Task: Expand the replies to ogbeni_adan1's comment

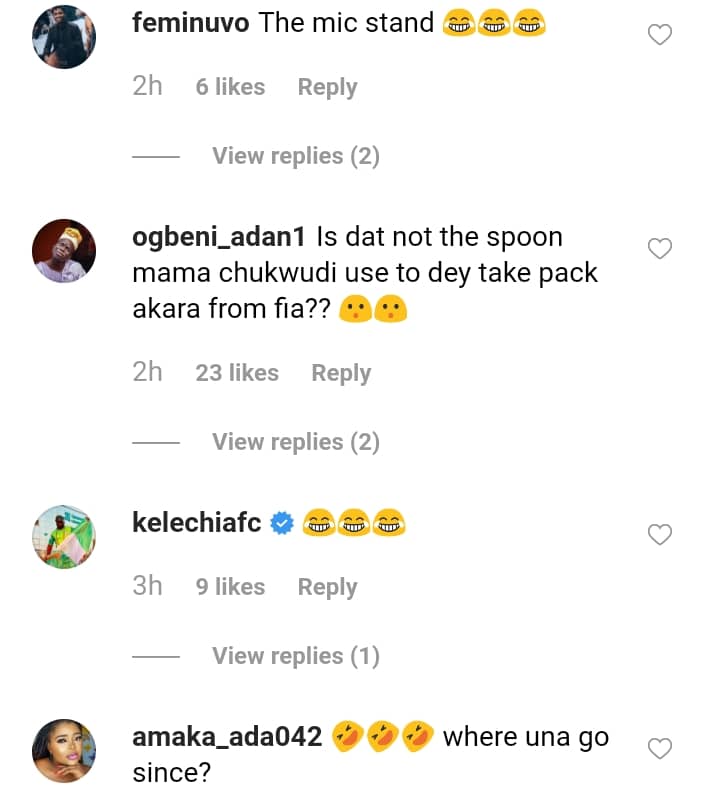Action: tap(295, 442)
